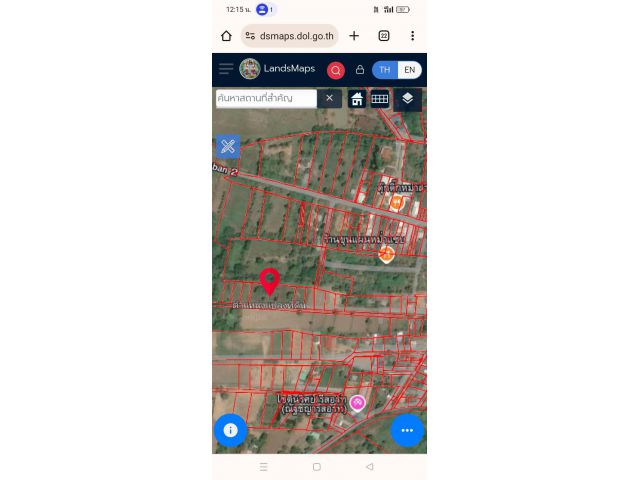
Task: Open the browser overflow menu
Action: [412, 36]
